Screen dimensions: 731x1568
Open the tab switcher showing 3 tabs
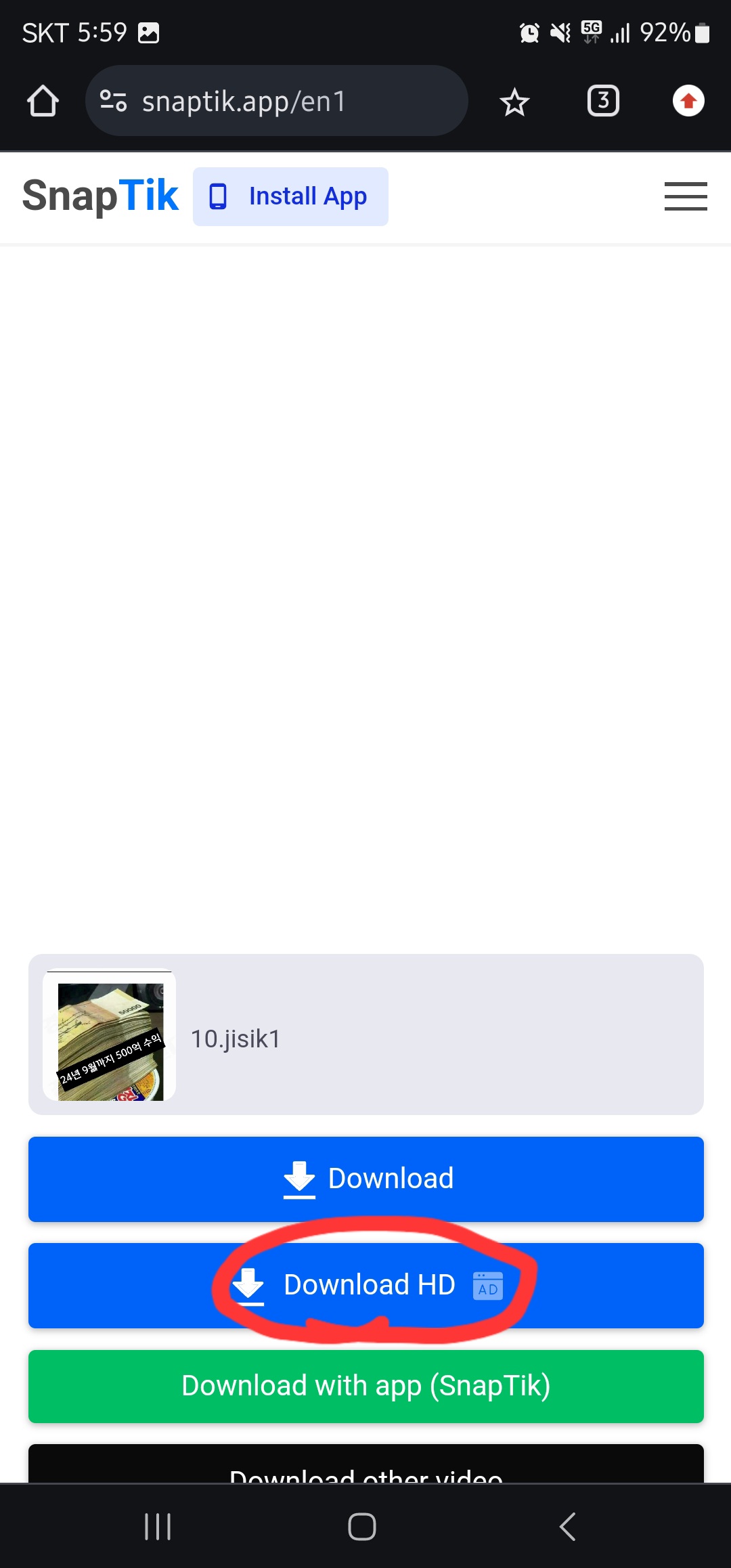[x=602, y=102]
